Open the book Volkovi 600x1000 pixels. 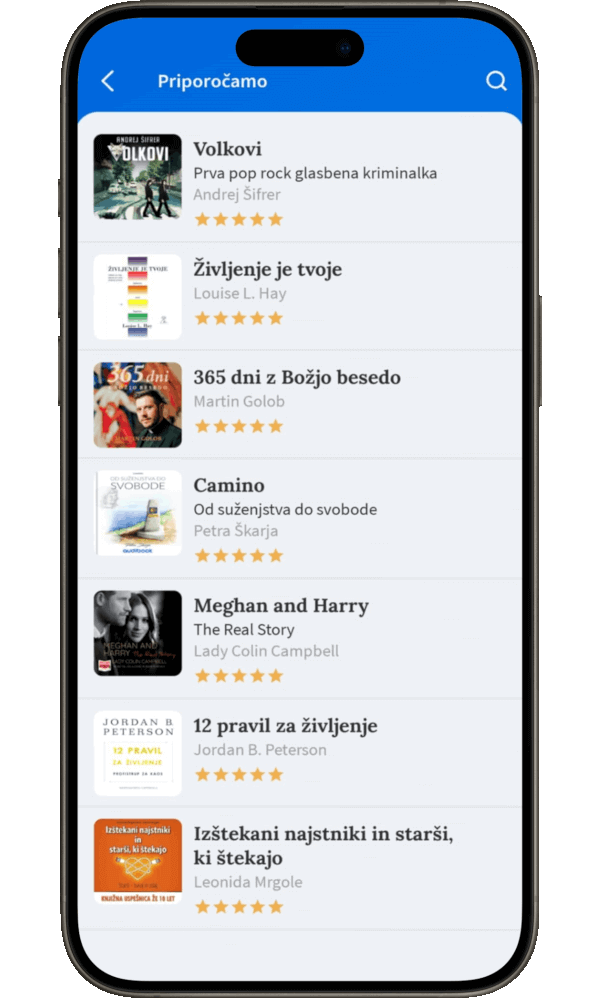[227, 149]
